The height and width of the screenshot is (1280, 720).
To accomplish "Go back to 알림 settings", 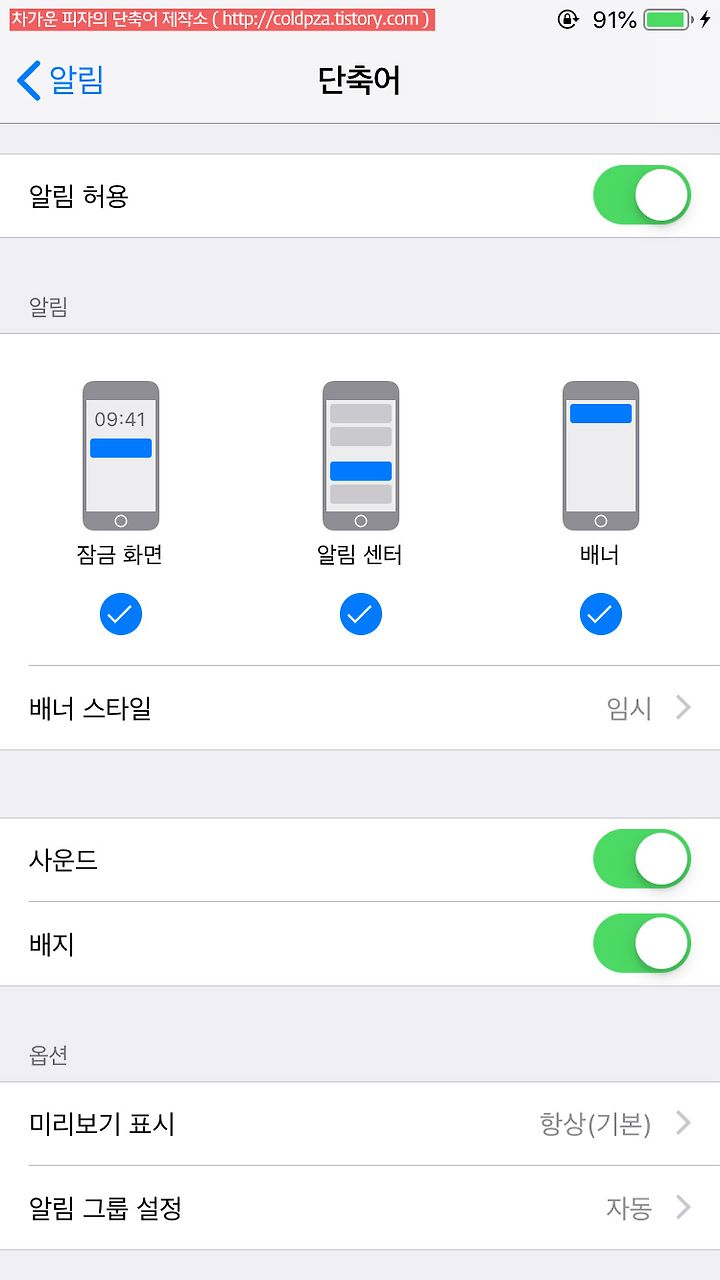I will click(61, 80).
